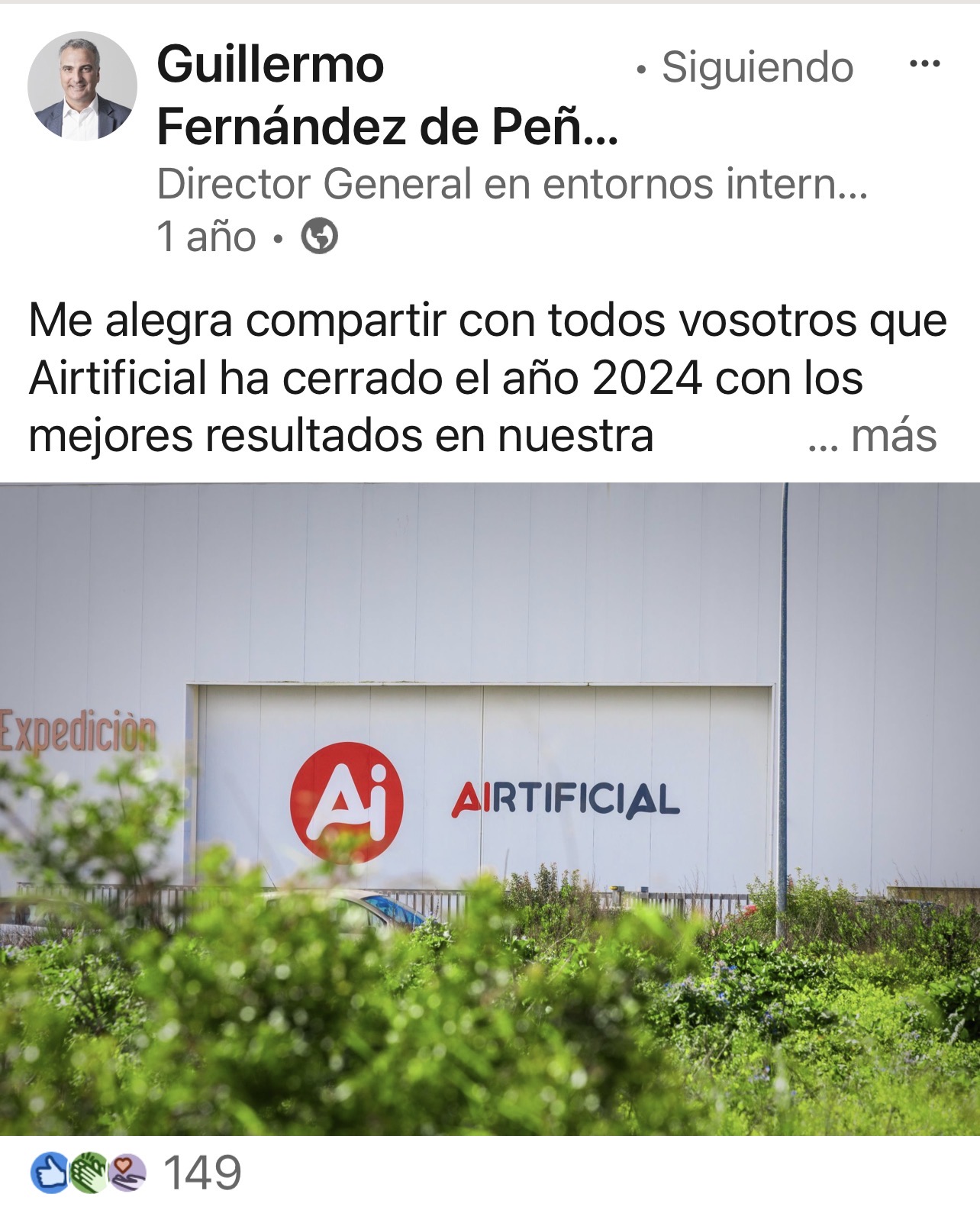Image resolution: width=980 pixels, height=1226 pixels.
Task: Open Guillermo's profile picture
Action: click(x=82, y=86)
